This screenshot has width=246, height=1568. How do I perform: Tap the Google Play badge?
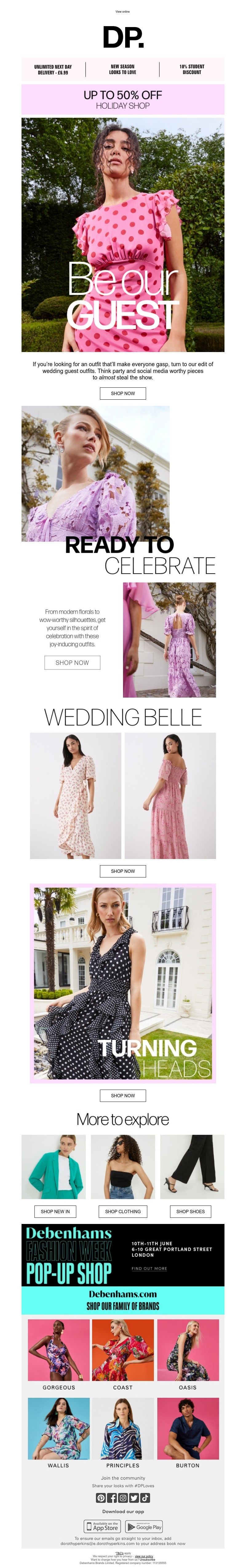point(144,1526)
